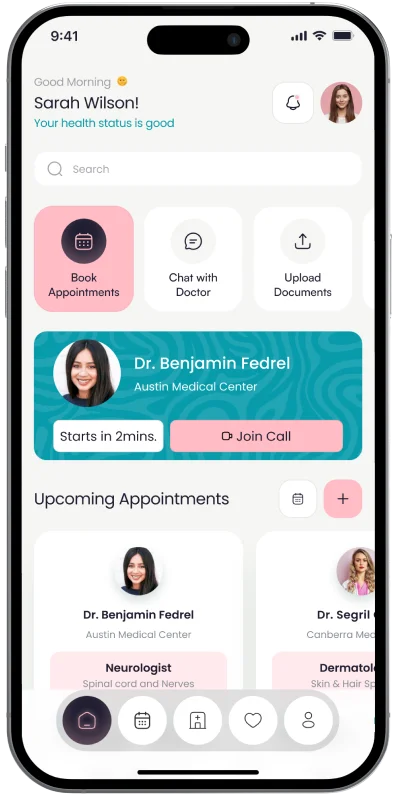Open Dr. Segril's Dermatologist appointment card
This screenshot has height=796, width=398.
click(316, 610)
